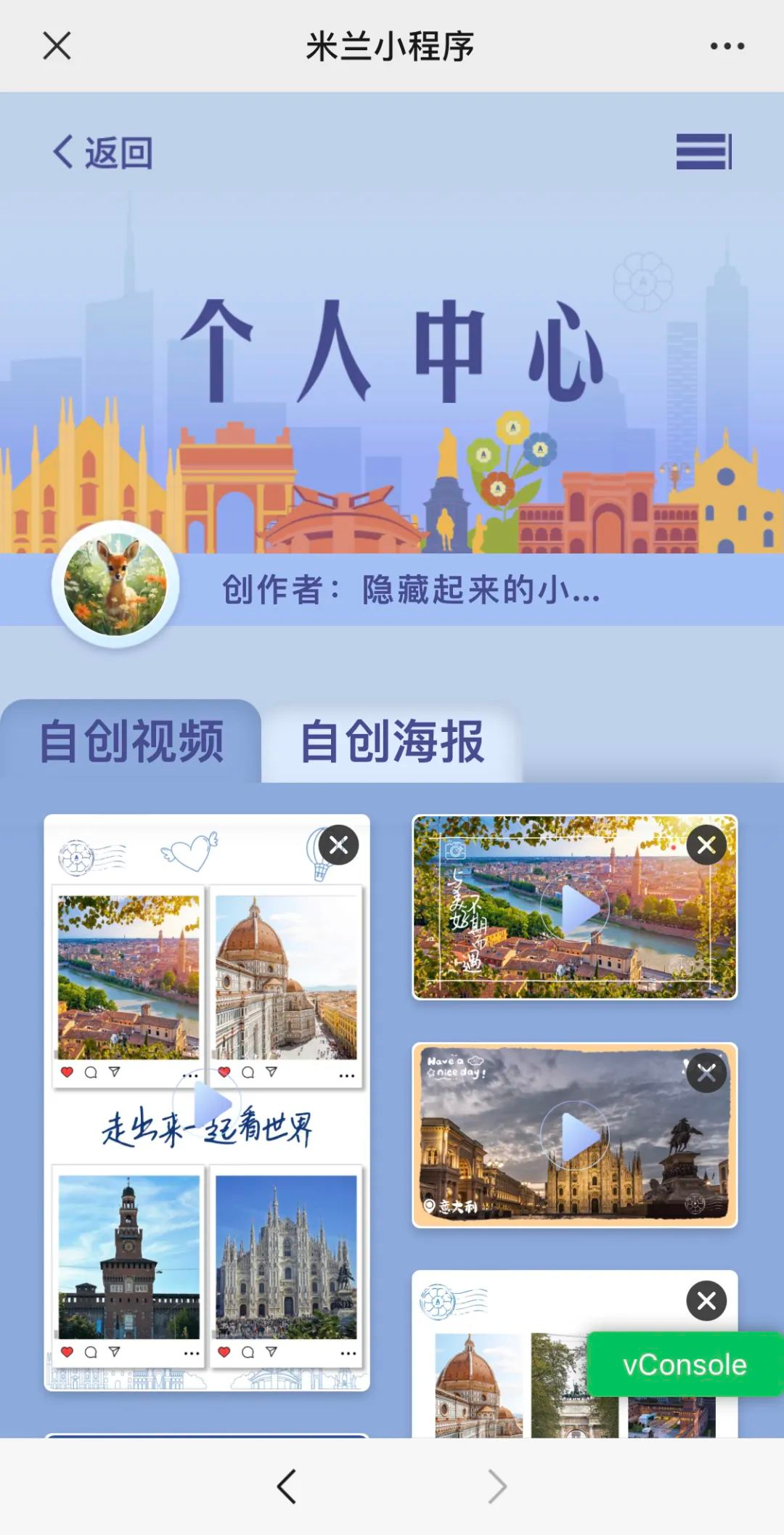Delete the river city aerial video
Image resolution: width=784 pixels, height=1535 pixels.
(x=706, y=845)
